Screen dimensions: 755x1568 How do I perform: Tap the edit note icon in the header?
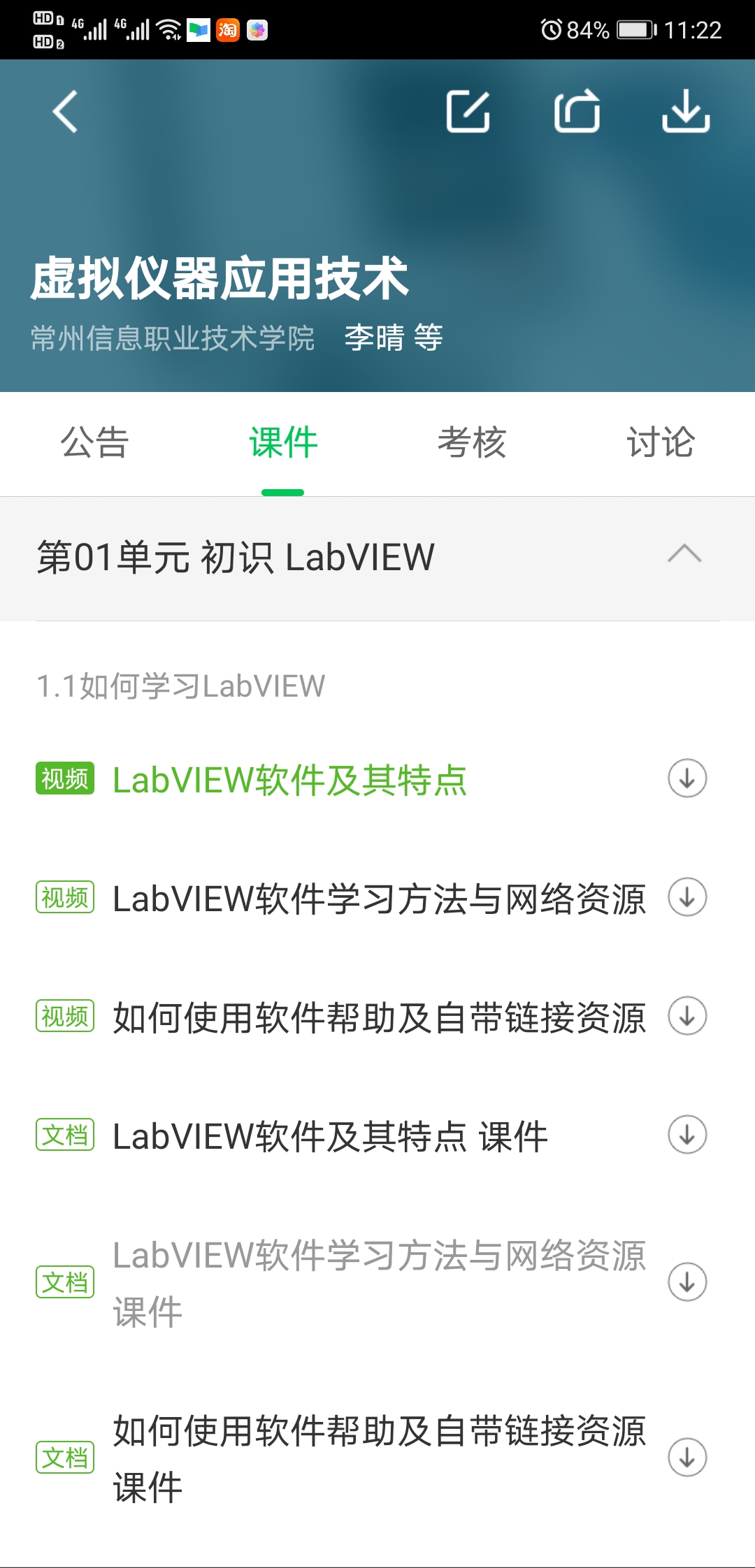pyautogui.click(x=468, y=112)
